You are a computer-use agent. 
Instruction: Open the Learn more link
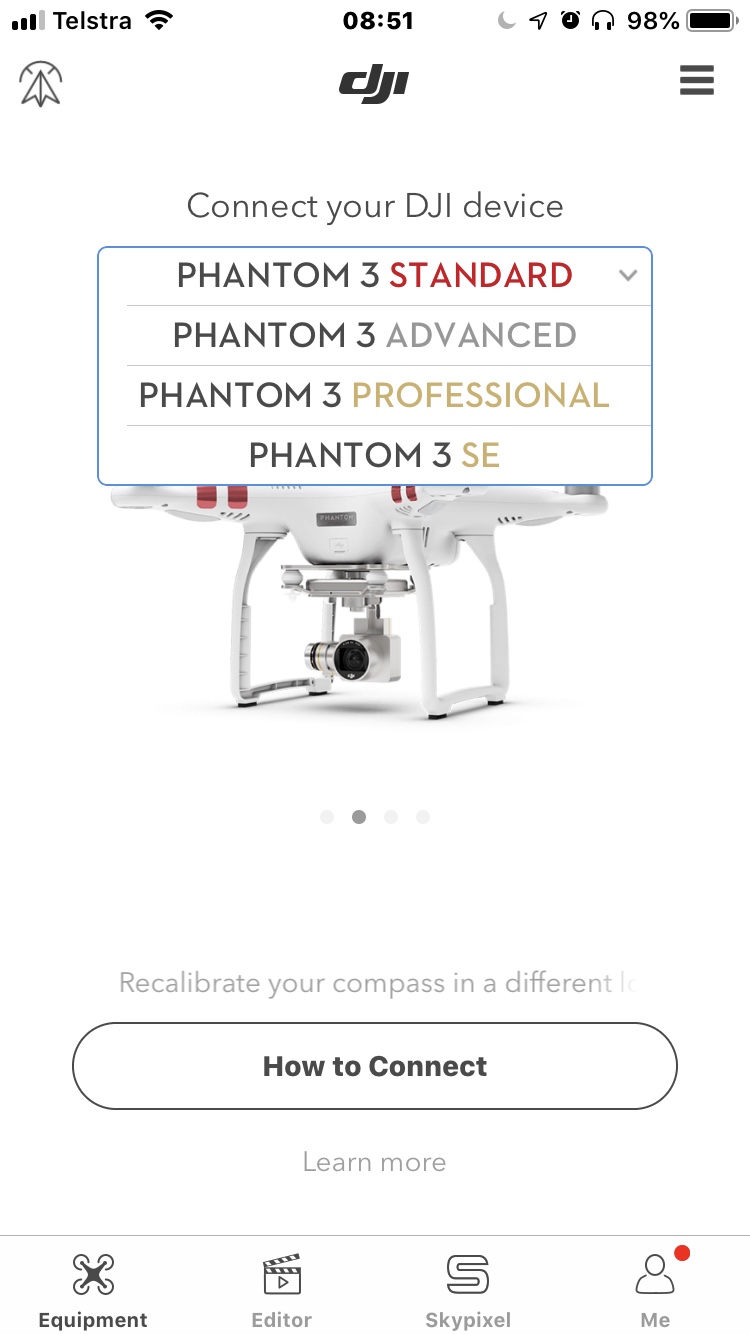[375, 1162]
